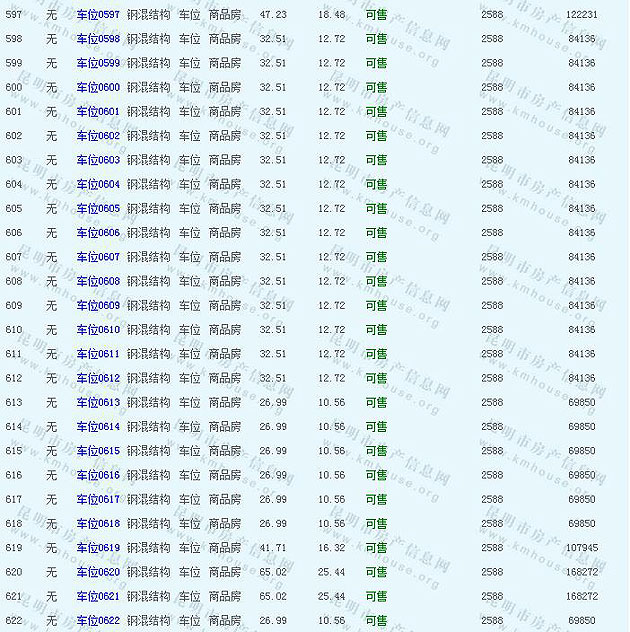View details for 车位0618
Viewport: 630px width, 632px height.
click(x=98, y=524)
